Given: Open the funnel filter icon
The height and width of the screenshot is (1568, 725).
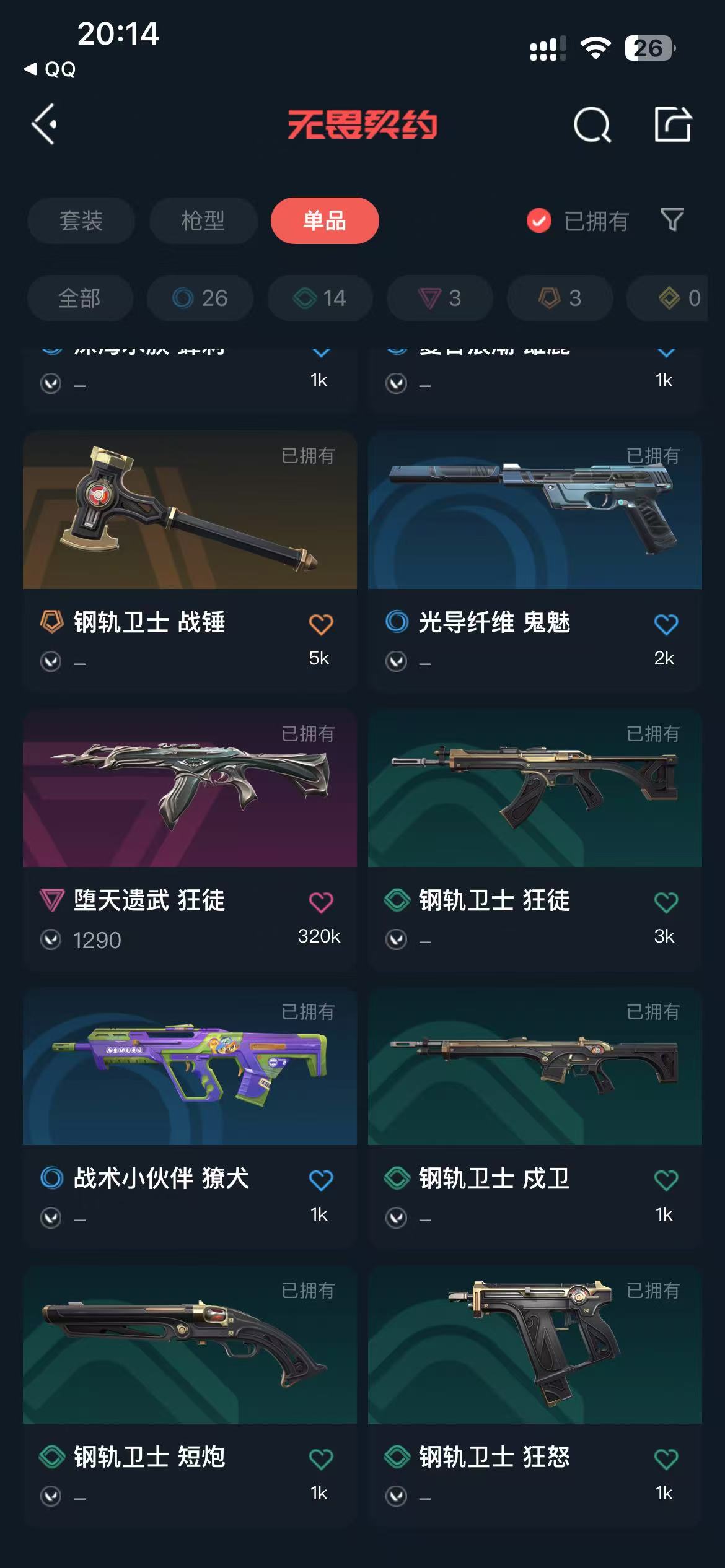Looking at the screenshot, I should click(672, 220).
